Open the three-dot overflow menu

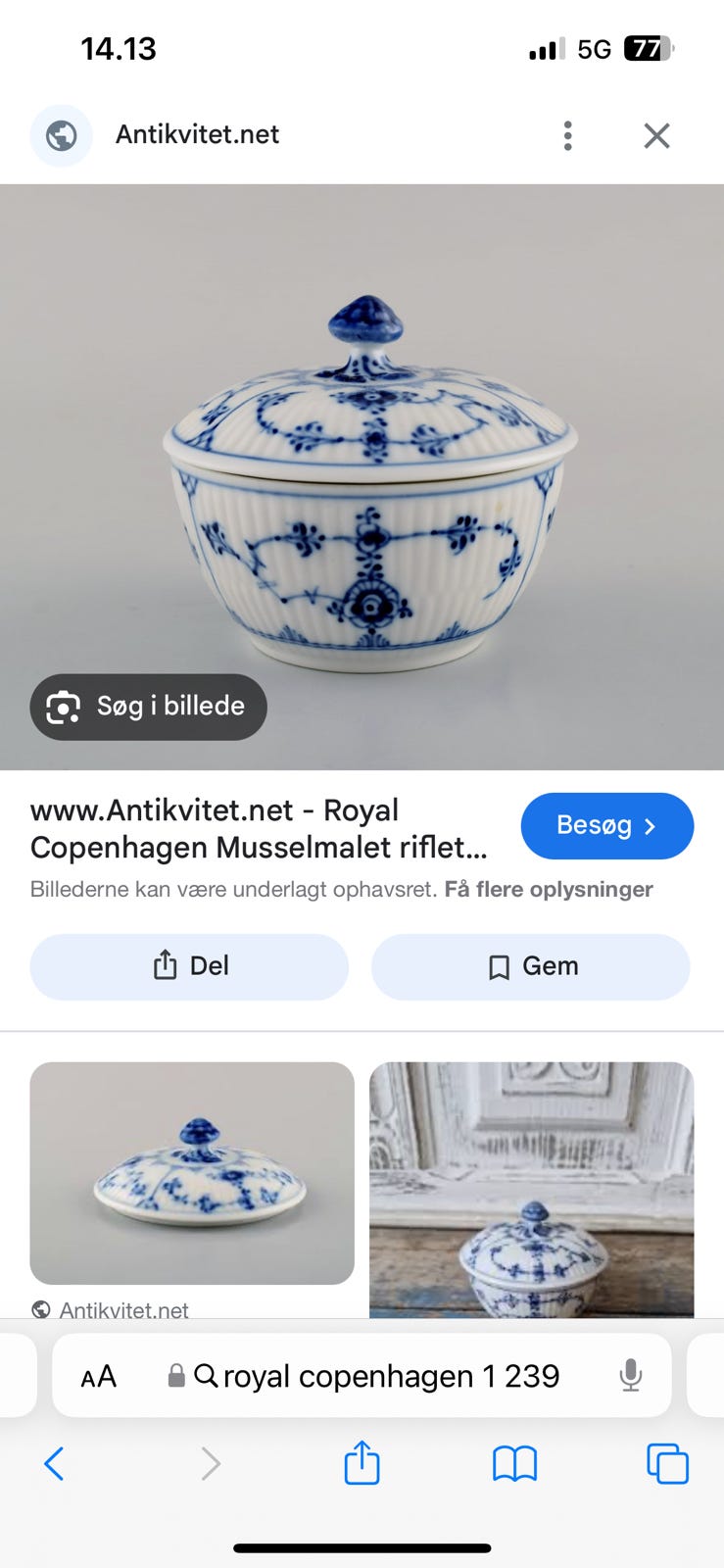[567, 135]
